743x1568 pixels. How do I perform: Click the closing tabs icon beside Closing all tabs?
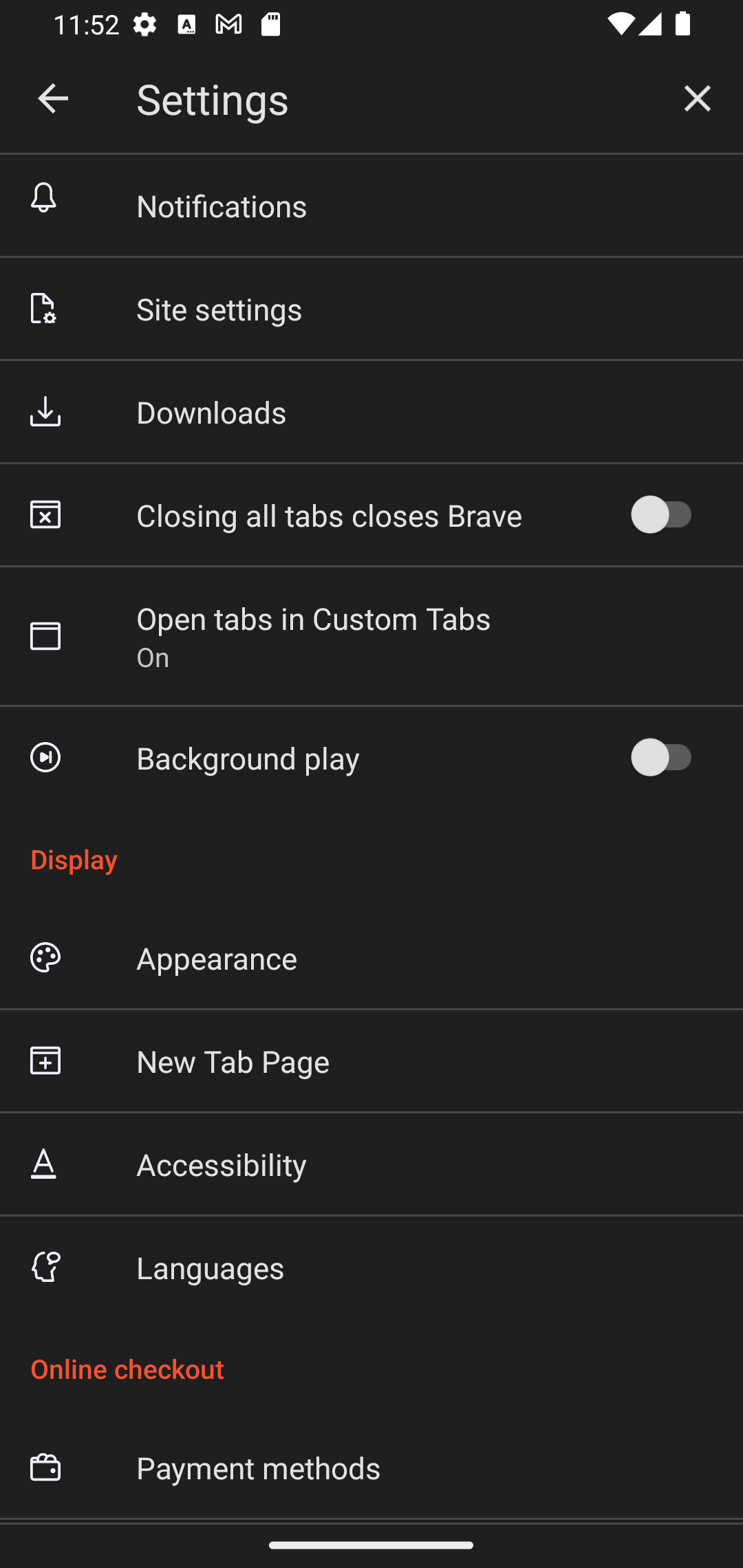45,514
